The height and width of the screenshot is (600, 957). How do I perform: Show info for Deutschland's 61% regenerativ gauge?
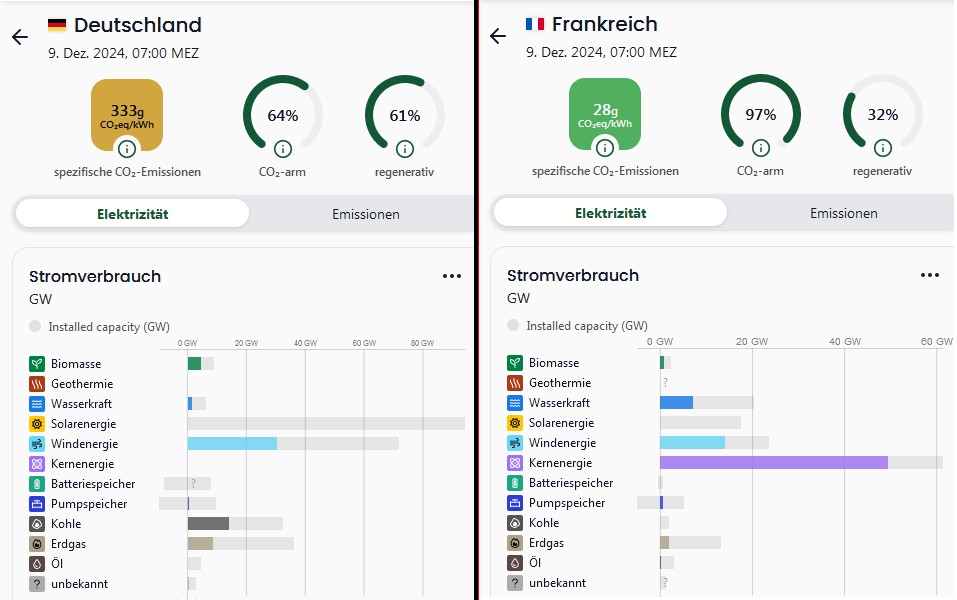click(404, 149)
